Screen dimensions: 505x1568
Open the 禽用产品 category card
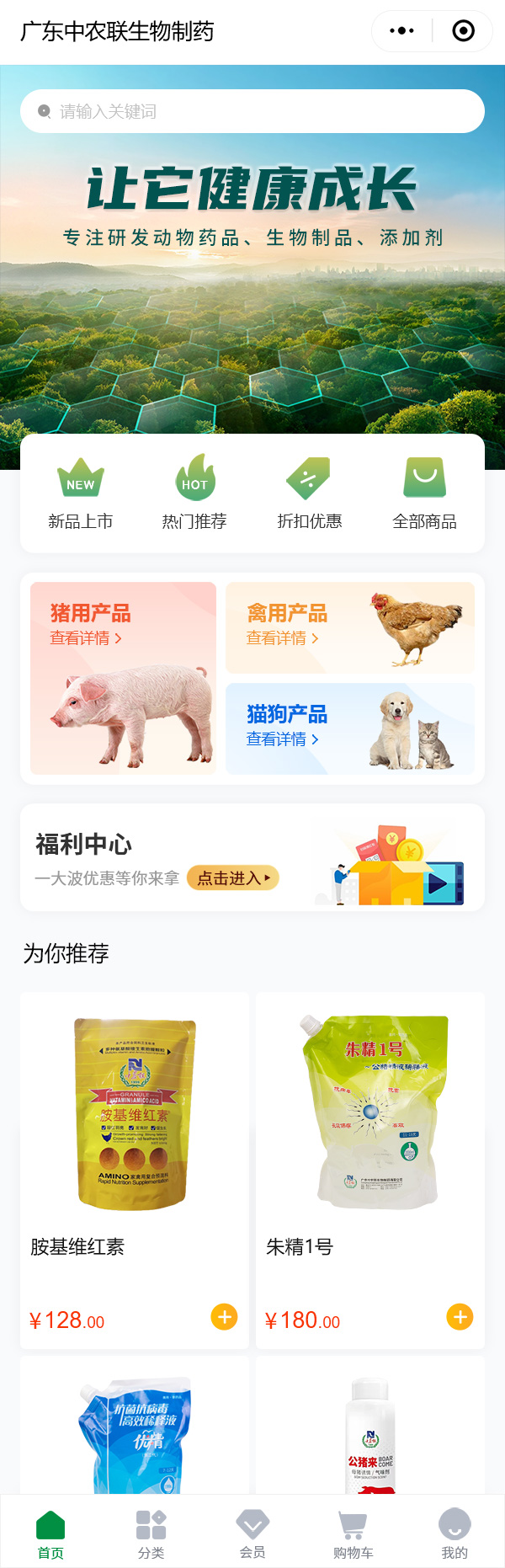pyautogui.click(x=350, y=627)
